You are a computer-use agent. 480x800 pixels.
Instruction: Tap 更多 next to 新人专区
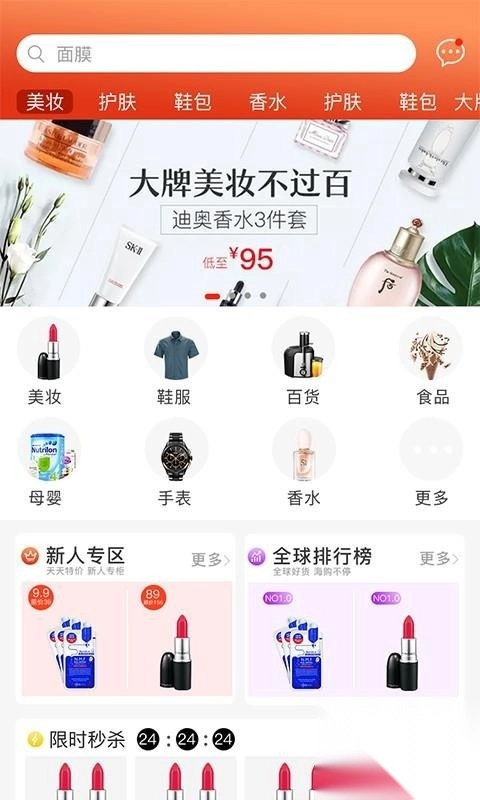[210, 560]
